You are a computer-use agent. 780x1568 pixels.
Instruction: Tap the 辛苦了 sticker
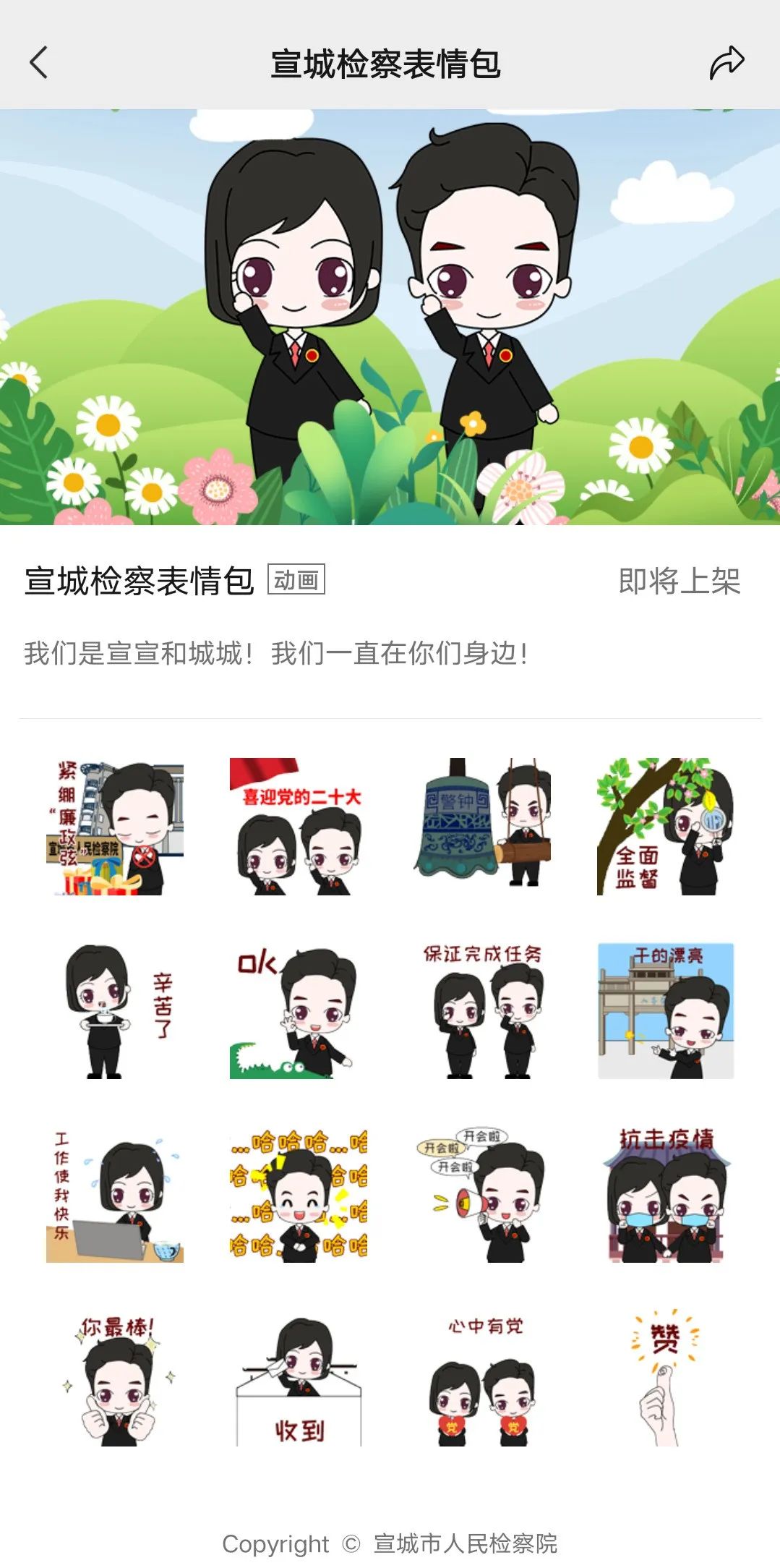tap(115, 1010)
